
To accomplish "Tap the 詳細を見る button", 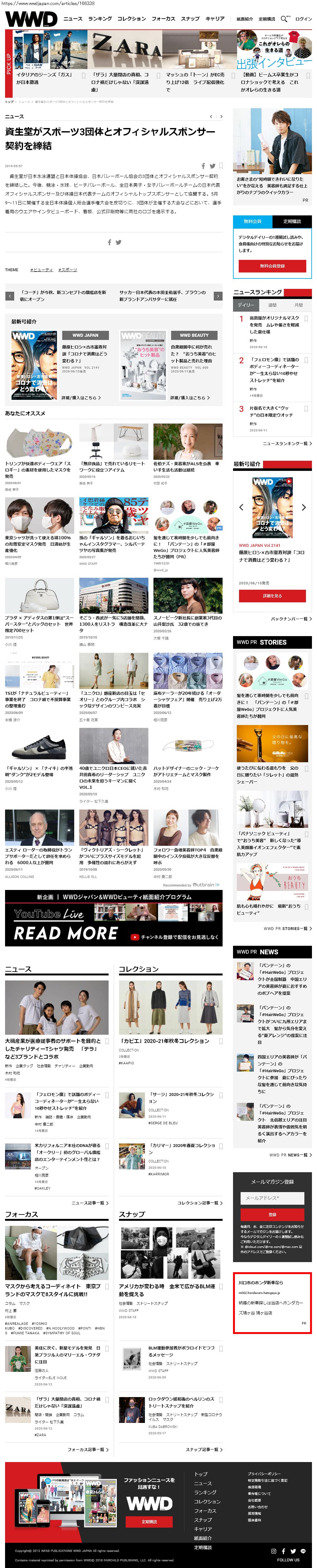I will (x=272, y=596).
